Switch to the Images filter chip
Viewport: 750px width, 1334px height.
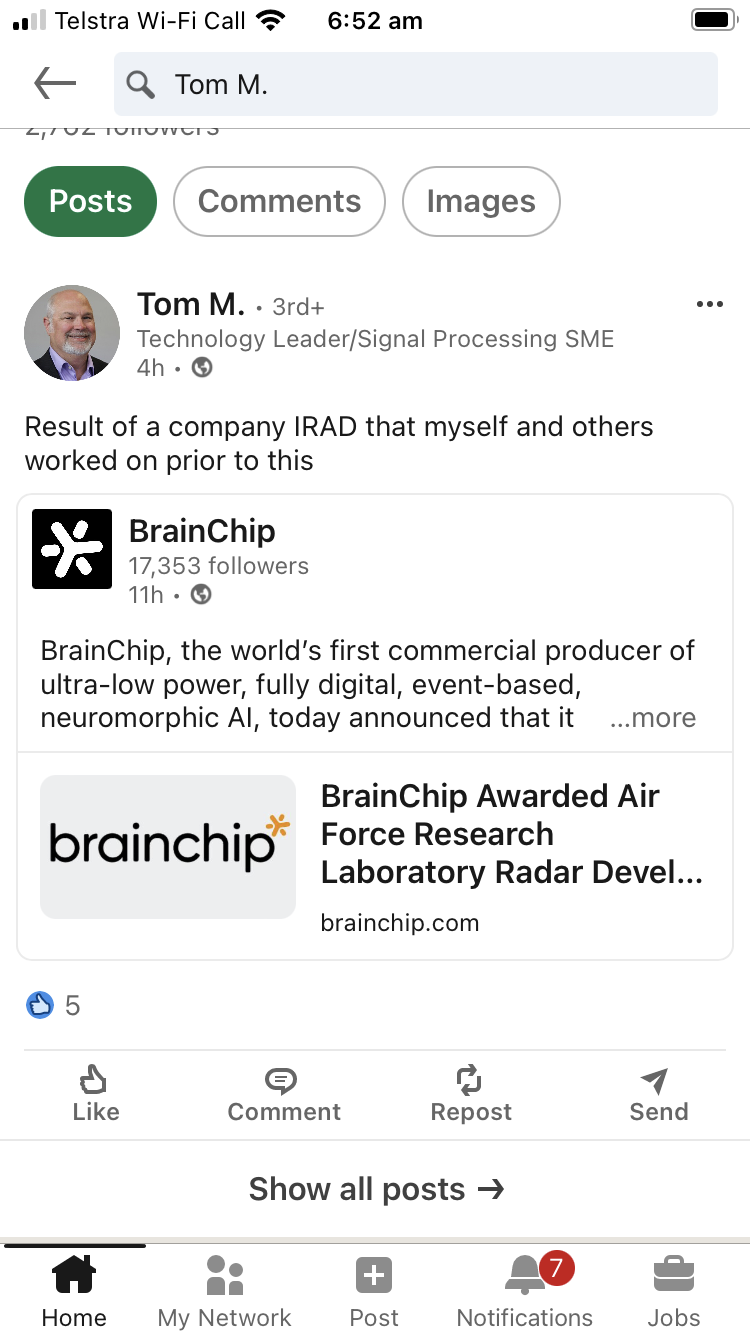pos(481,201)
